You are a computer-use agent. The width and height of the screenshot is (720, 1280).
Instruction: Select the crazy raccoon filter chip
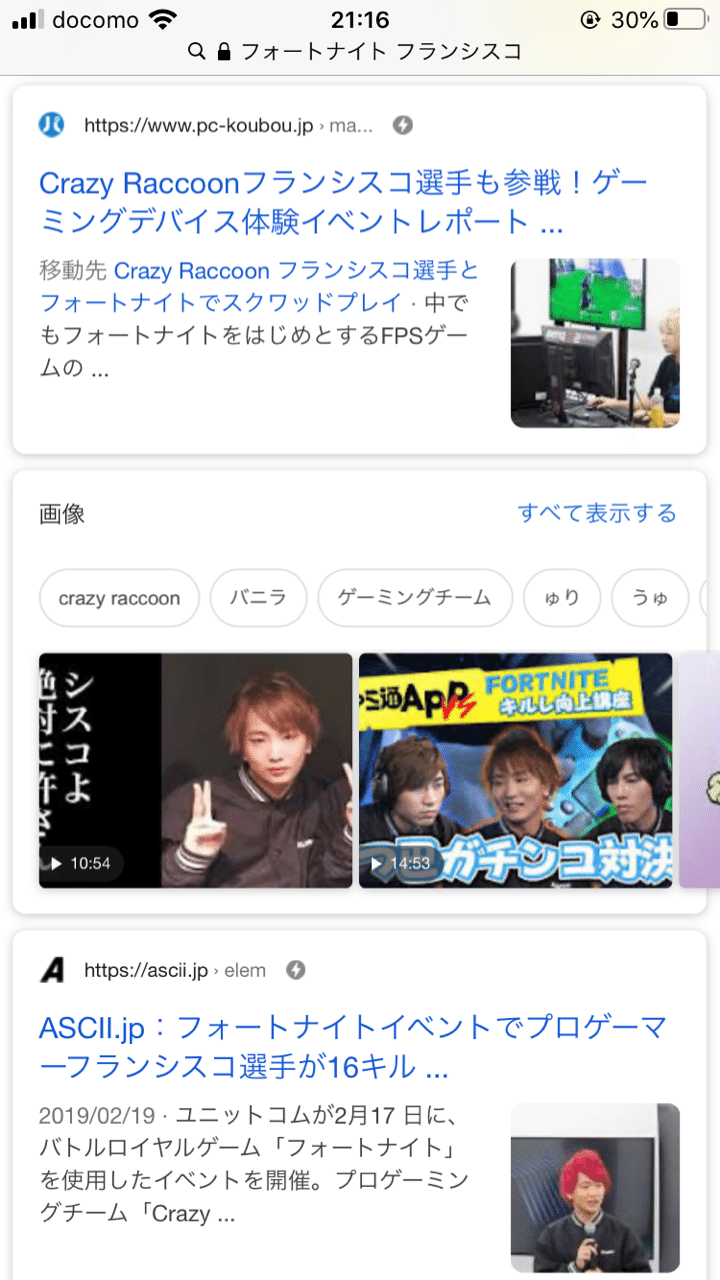[x=119, y=598]
